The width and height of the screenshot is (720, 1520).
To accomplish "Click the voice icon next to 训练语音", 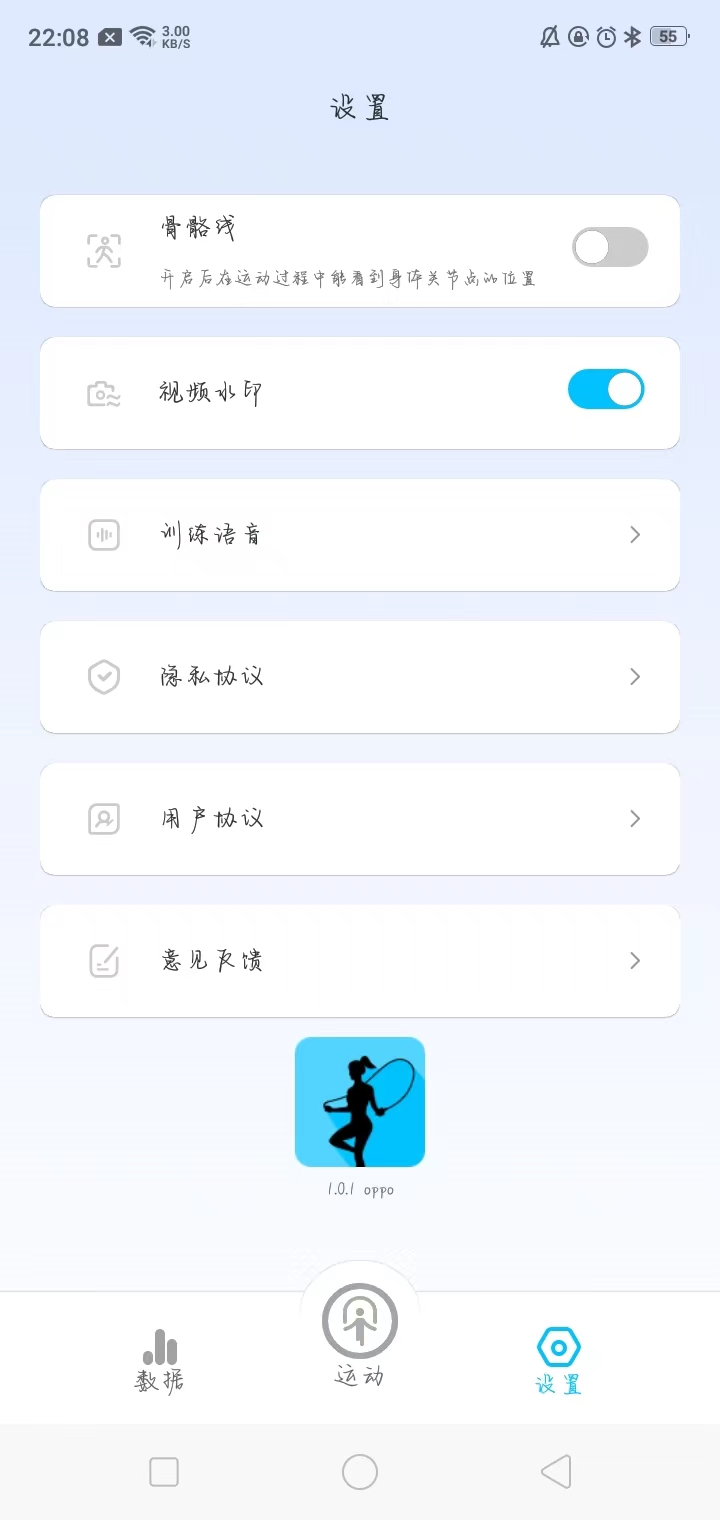I will pyautogui.click(x=103, y=535).
